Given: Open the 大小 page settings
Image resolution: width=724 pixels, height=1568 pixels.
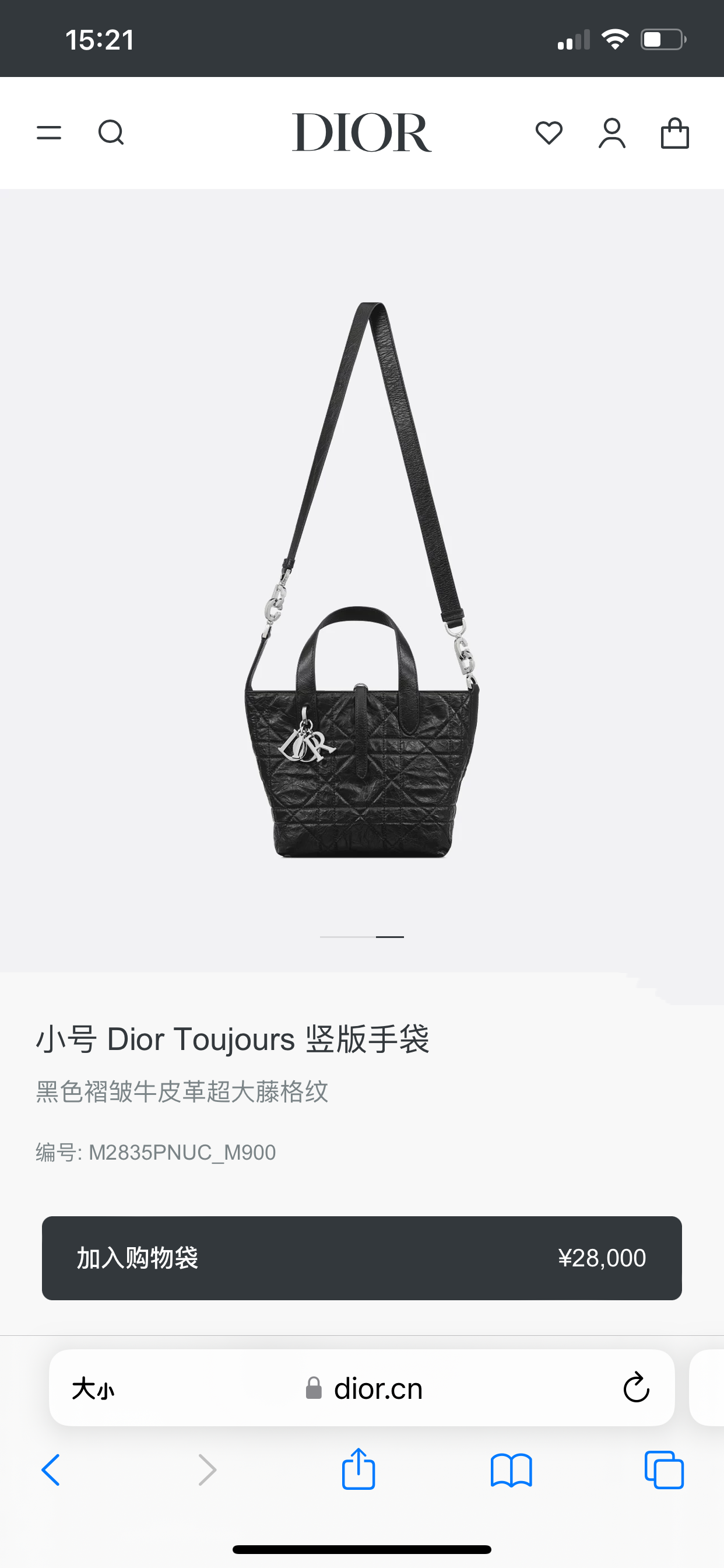Looking at the screenshot, I should (x=93, y=1389).
